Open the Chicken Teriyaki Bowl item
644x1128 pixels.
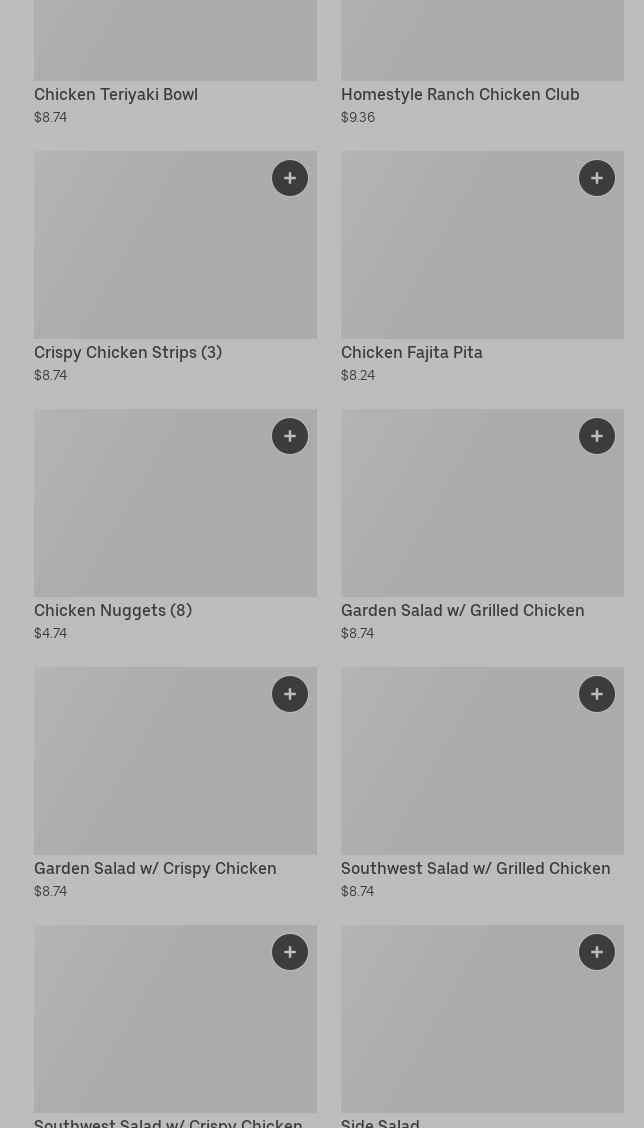[x=116, y=94]
